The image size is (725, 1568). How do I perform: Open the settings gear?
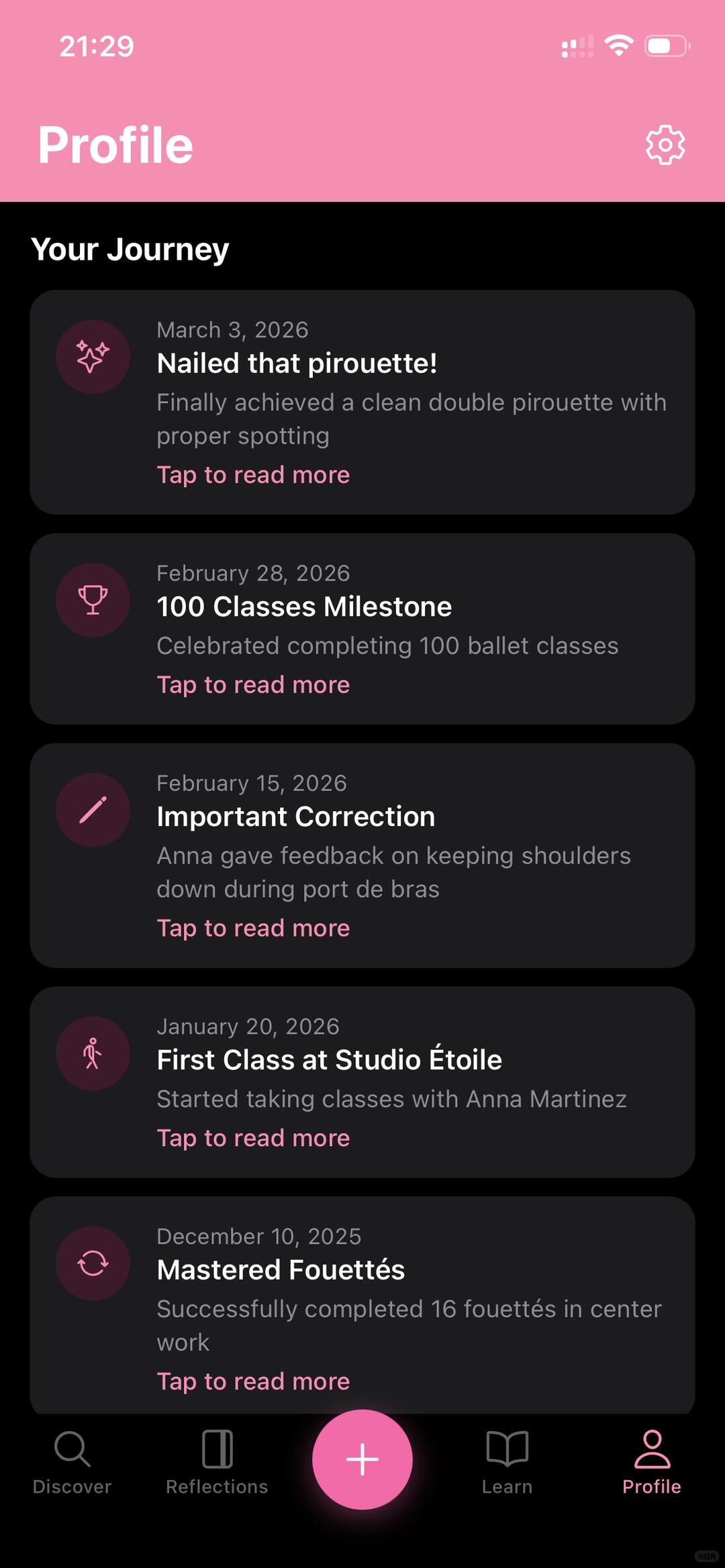pos(665,144)
